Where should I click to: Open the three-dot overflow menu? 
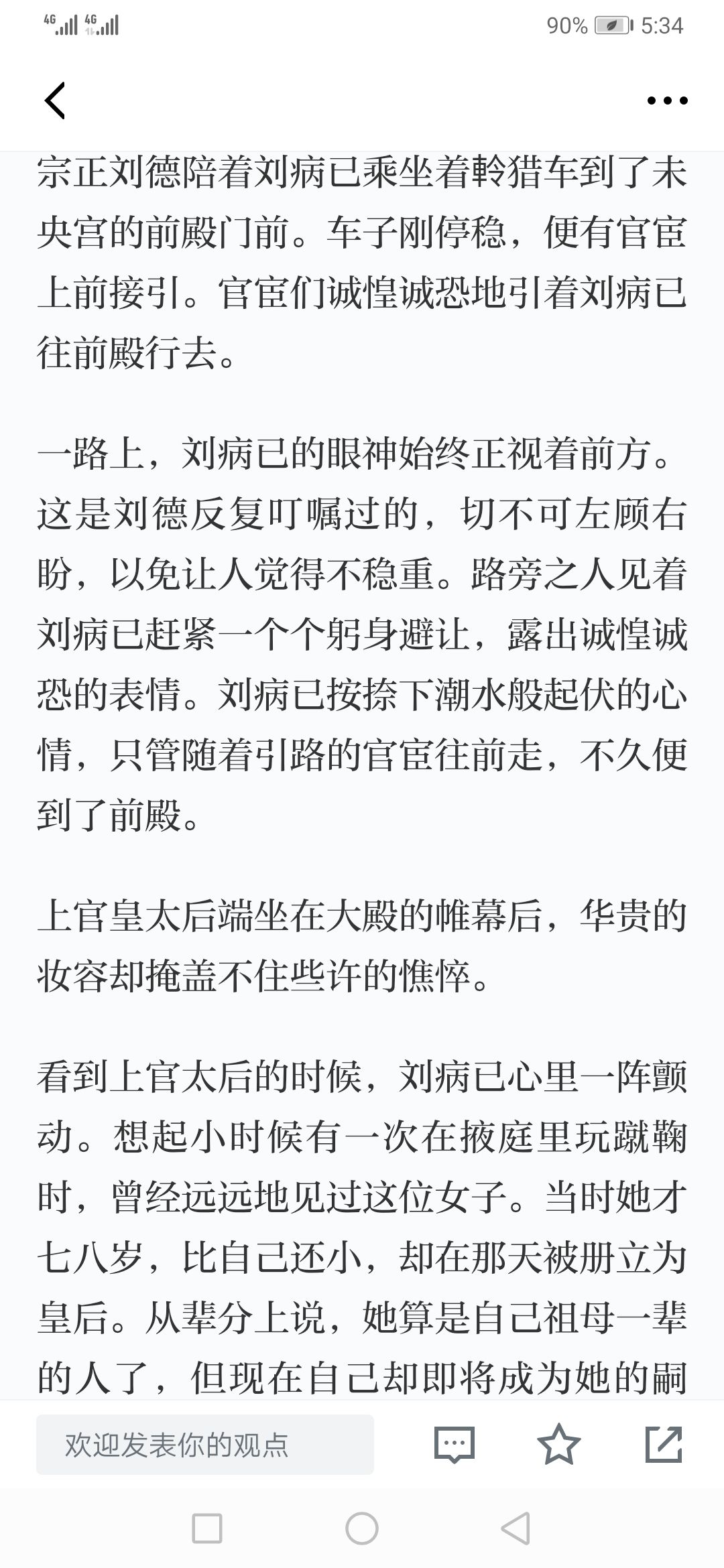pyautogui.click(x=667, y=101)
